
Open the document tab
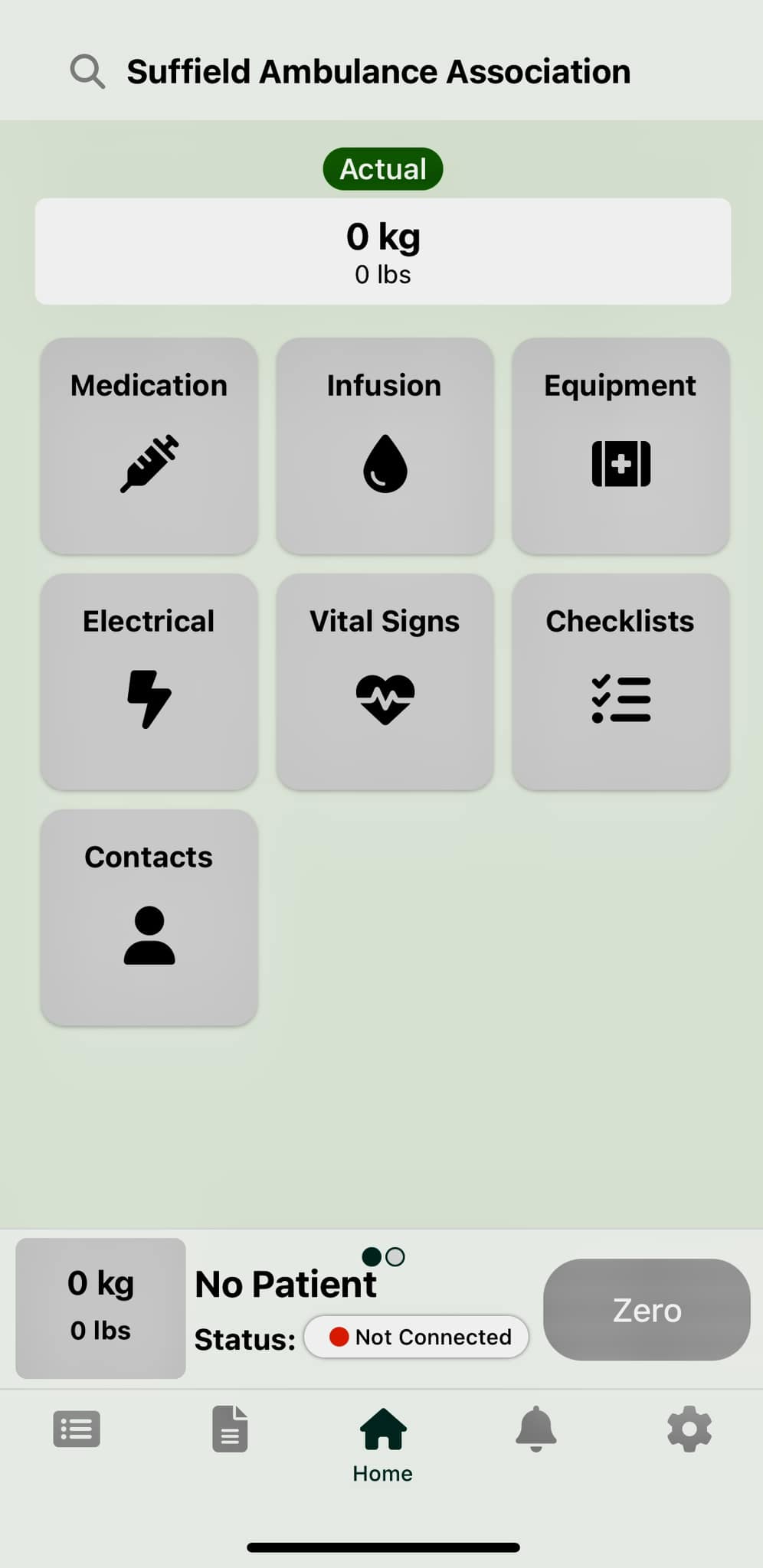tap(230, 1429)
